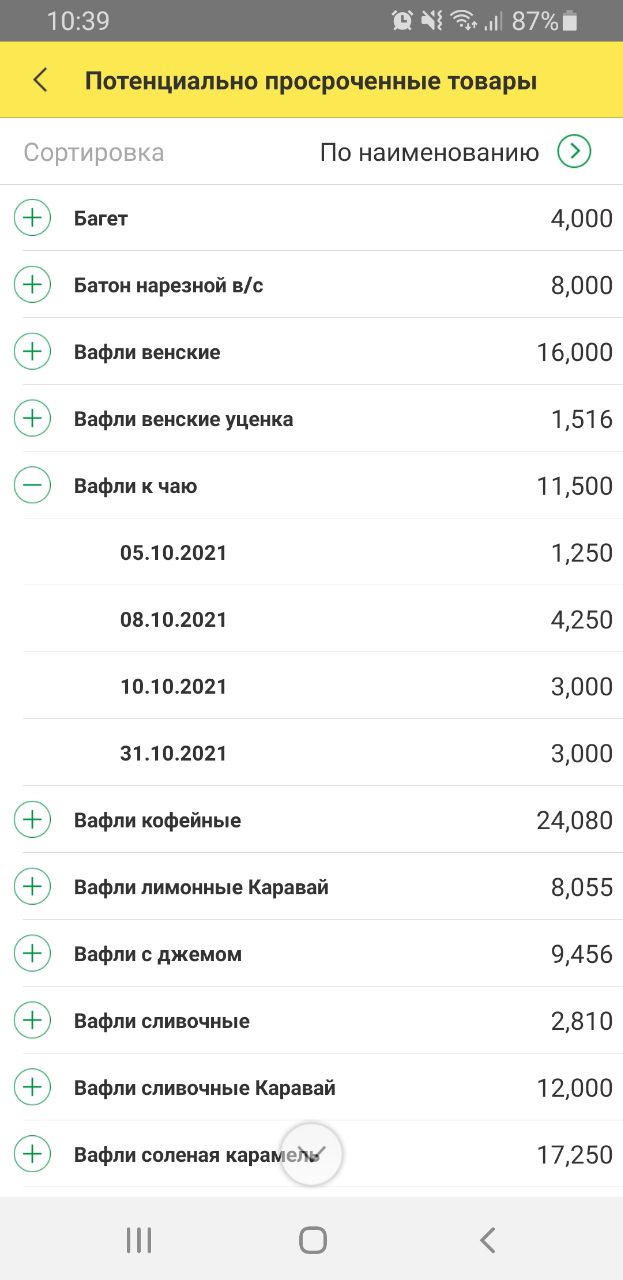
Task: Collapse the Вафли к чаю row
Action: click(x=32, y=486)
